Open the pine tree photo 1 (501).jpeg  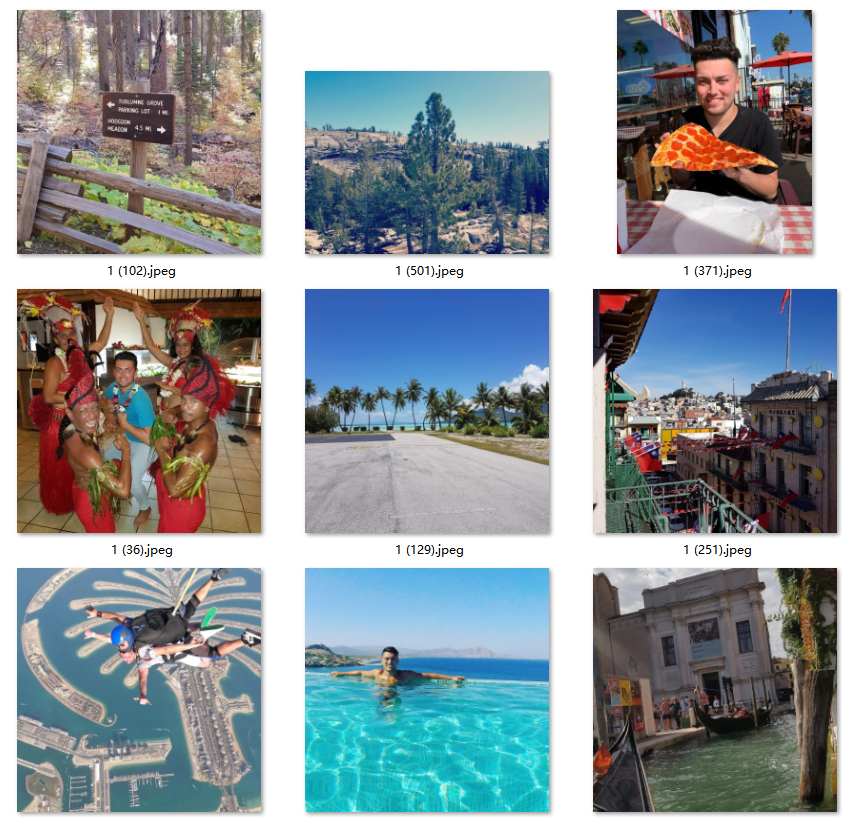[x=427, y=162]
